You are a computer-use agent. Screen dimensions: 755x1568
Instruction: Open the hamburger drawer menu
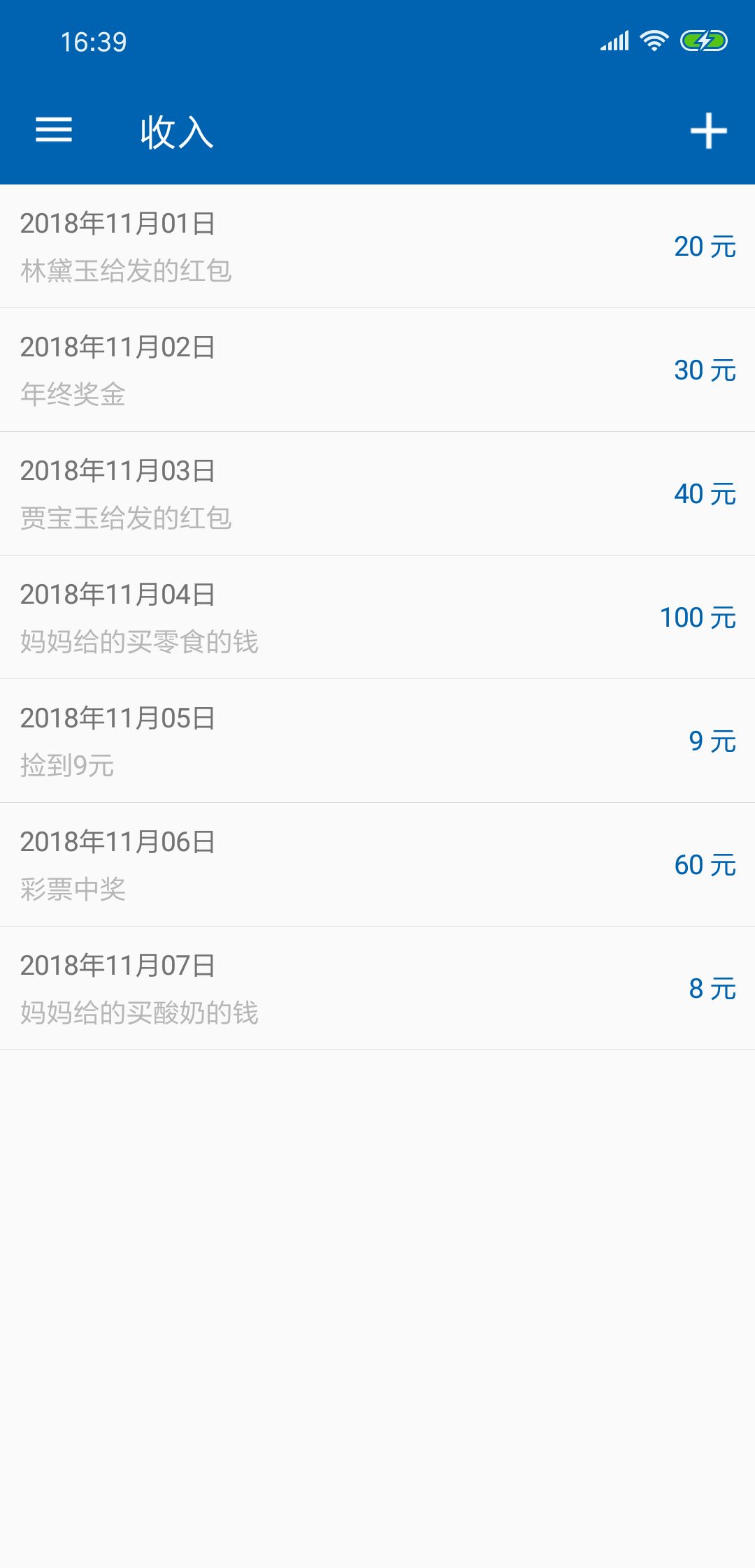(x=54, y=130)
